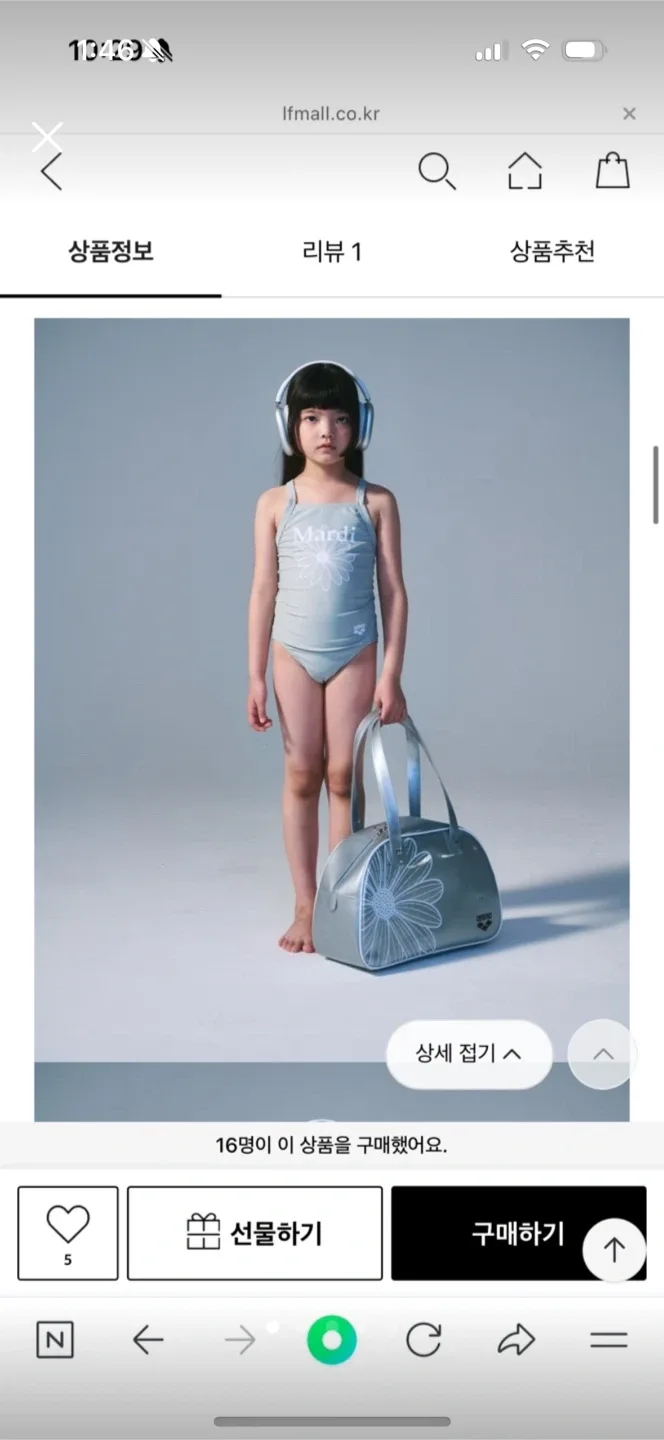Share this page
The height and width of the screenshot is (1440, 664).
point(516,1340)
